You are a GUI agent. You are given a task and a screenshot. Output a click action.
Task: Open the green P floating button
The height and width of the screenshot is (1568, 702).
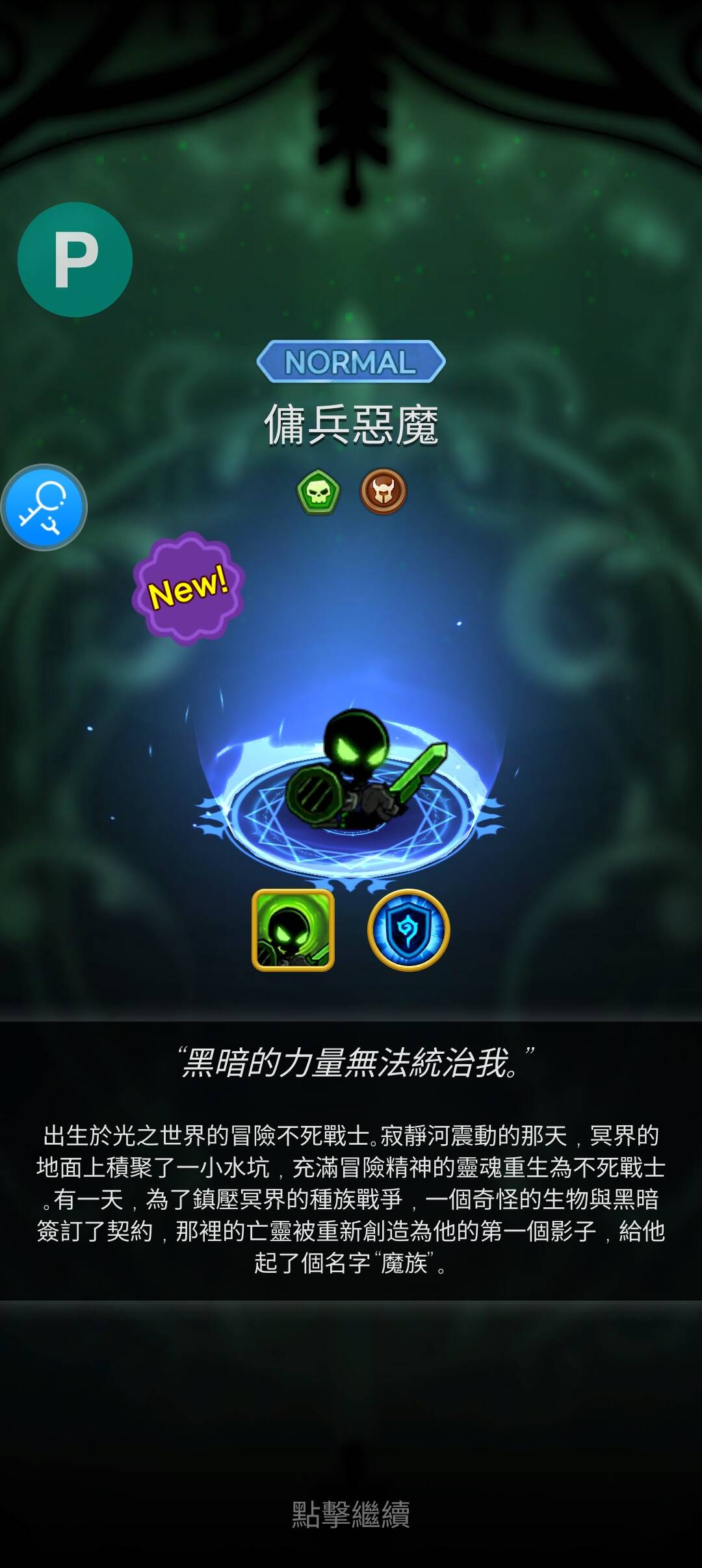pos(75,259)
